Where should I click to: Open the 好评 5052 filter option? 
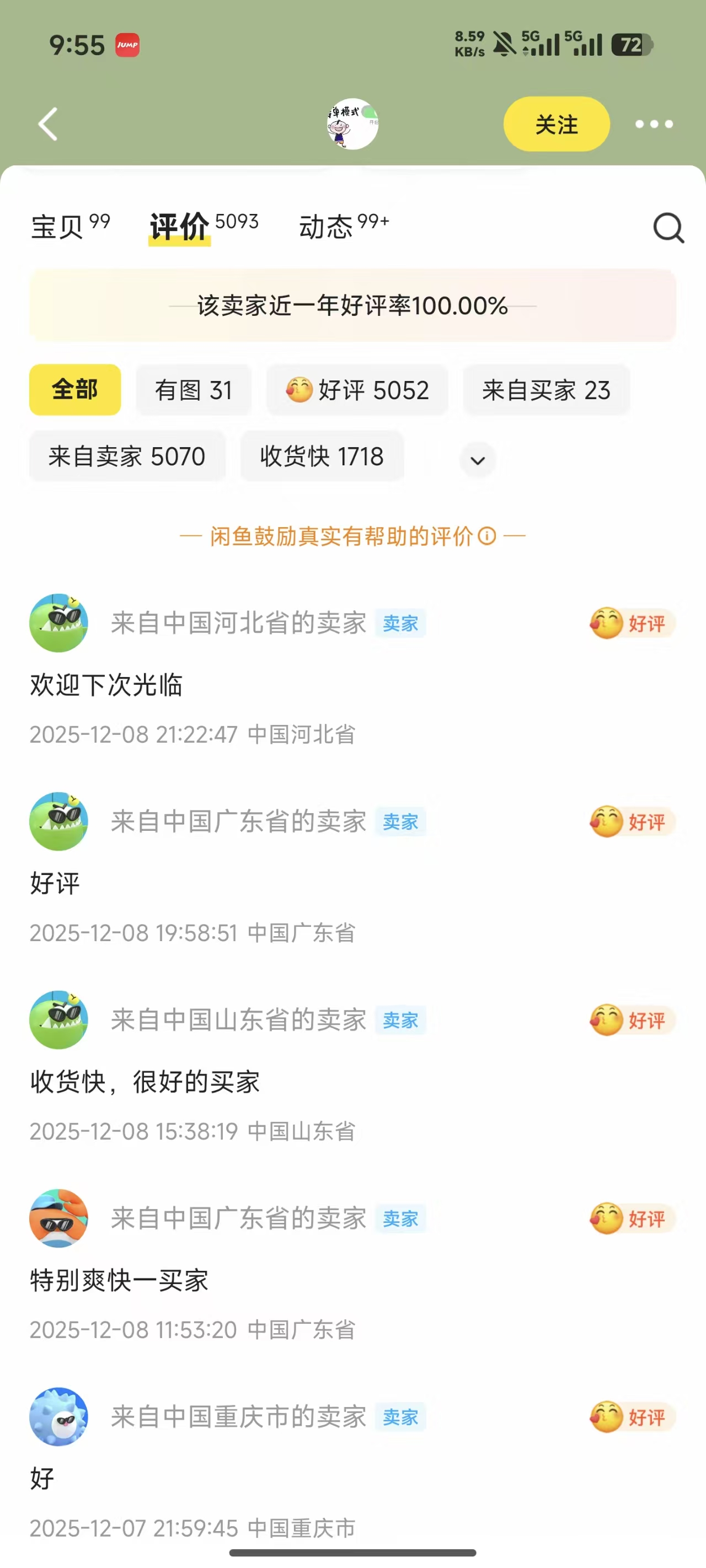[x=357, y=390]
